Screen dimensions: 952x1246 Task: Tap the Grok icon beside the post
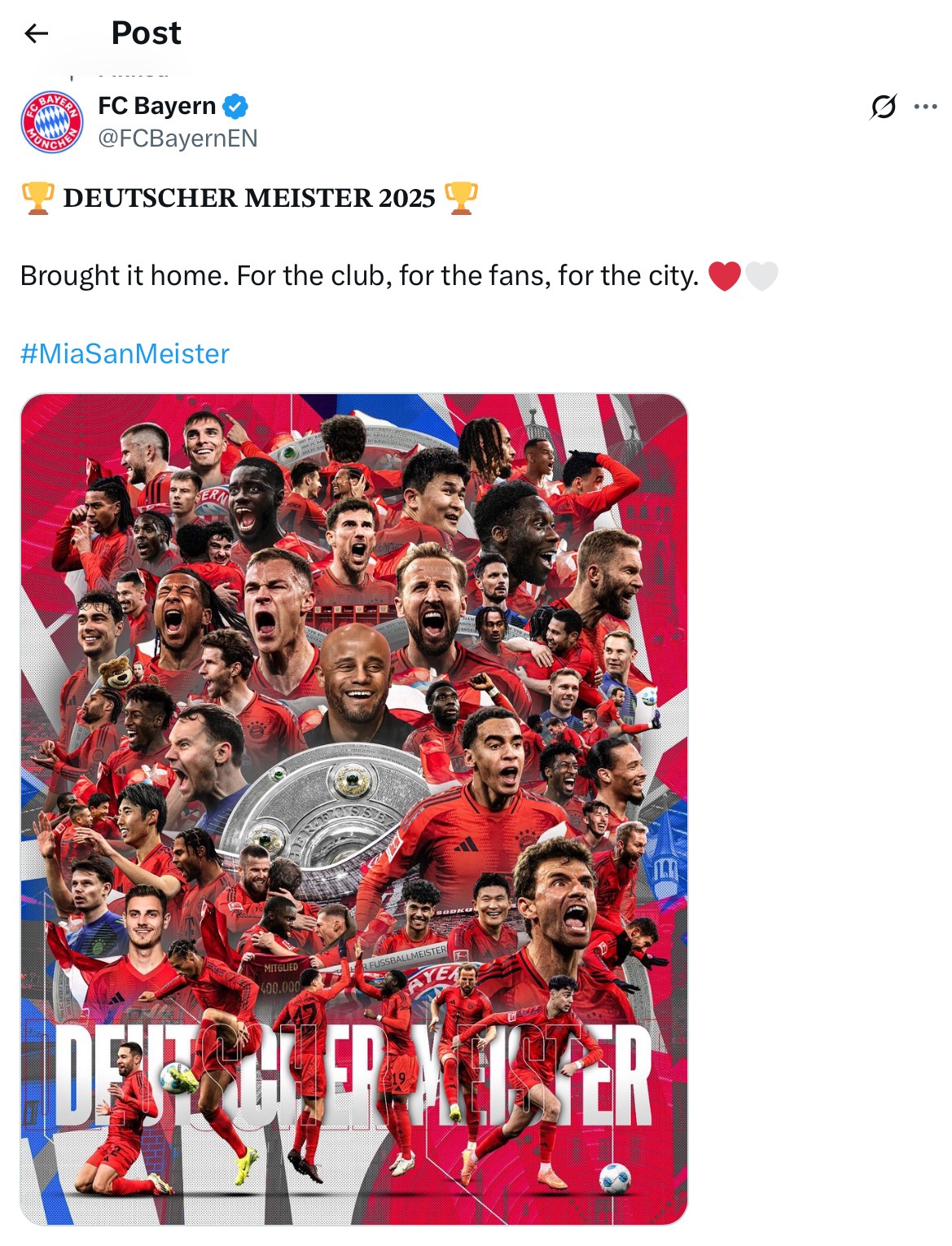[x=884, y=107]
